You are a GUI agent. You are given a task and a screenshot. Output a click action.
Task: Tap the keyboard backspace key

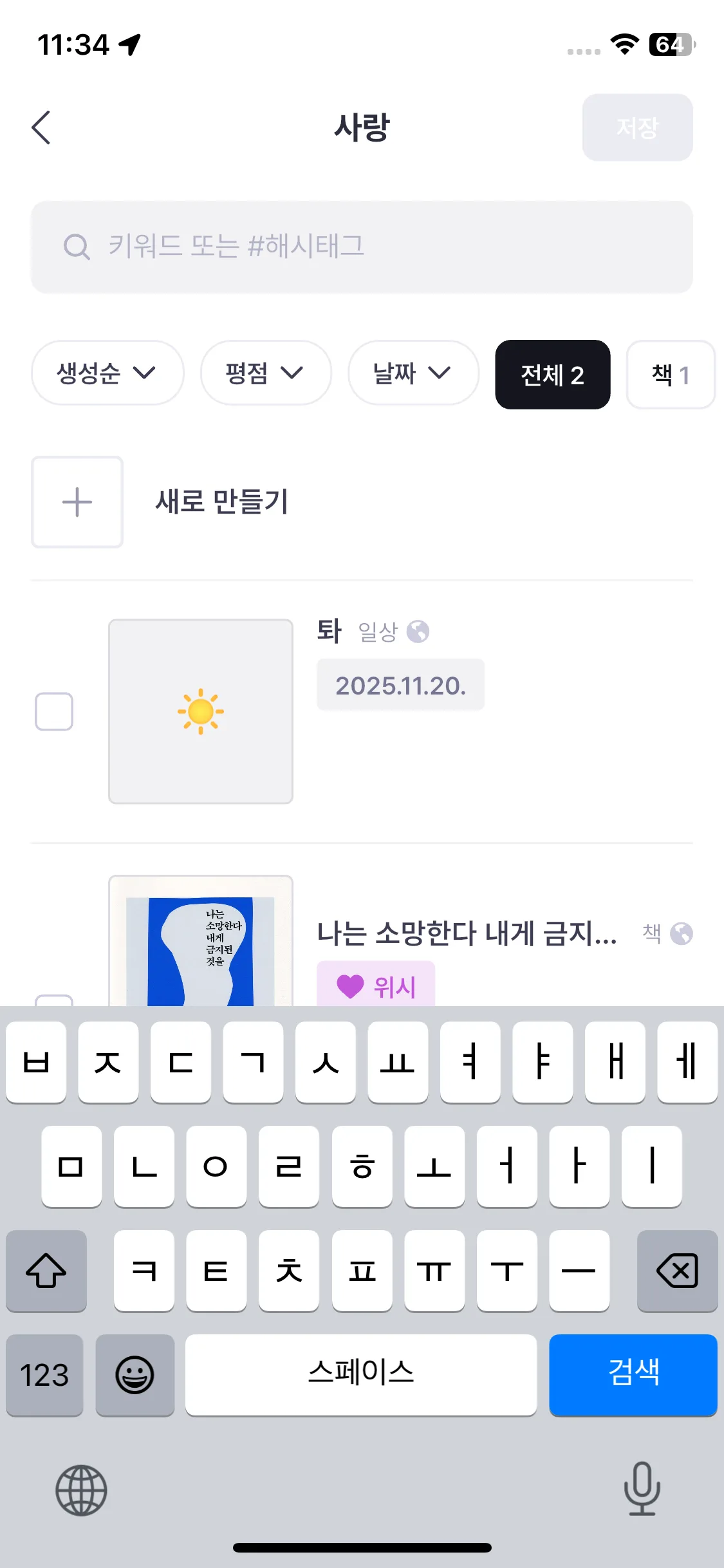tap(677, 1271)
